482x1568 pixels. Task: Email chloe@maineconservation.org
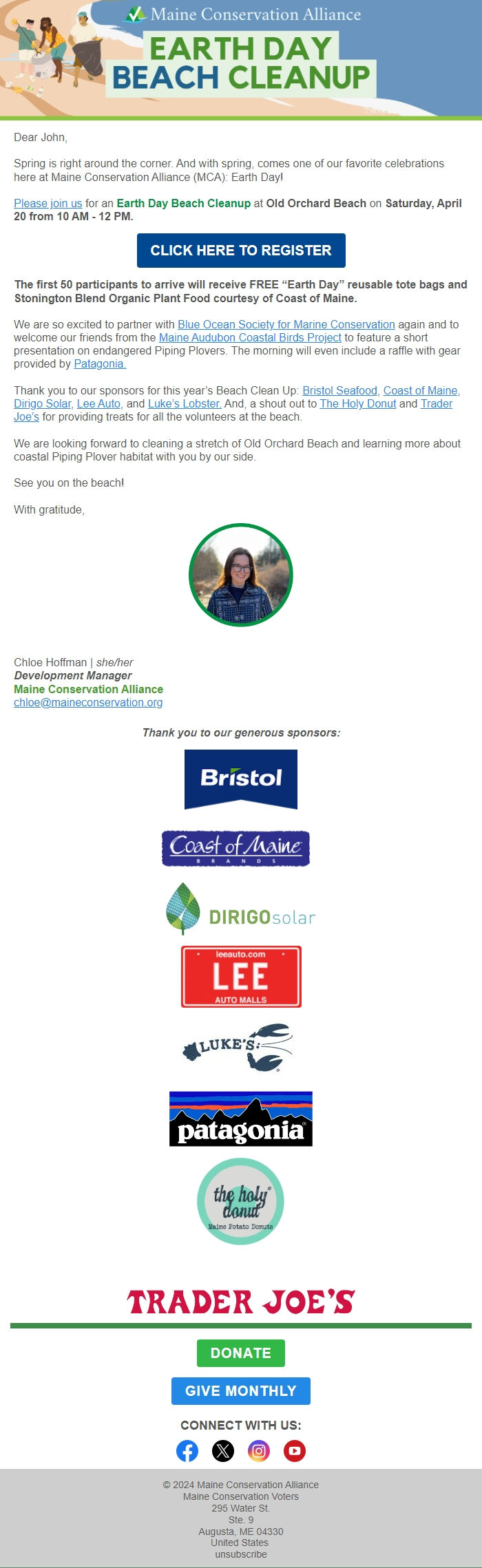click(88, 703)
